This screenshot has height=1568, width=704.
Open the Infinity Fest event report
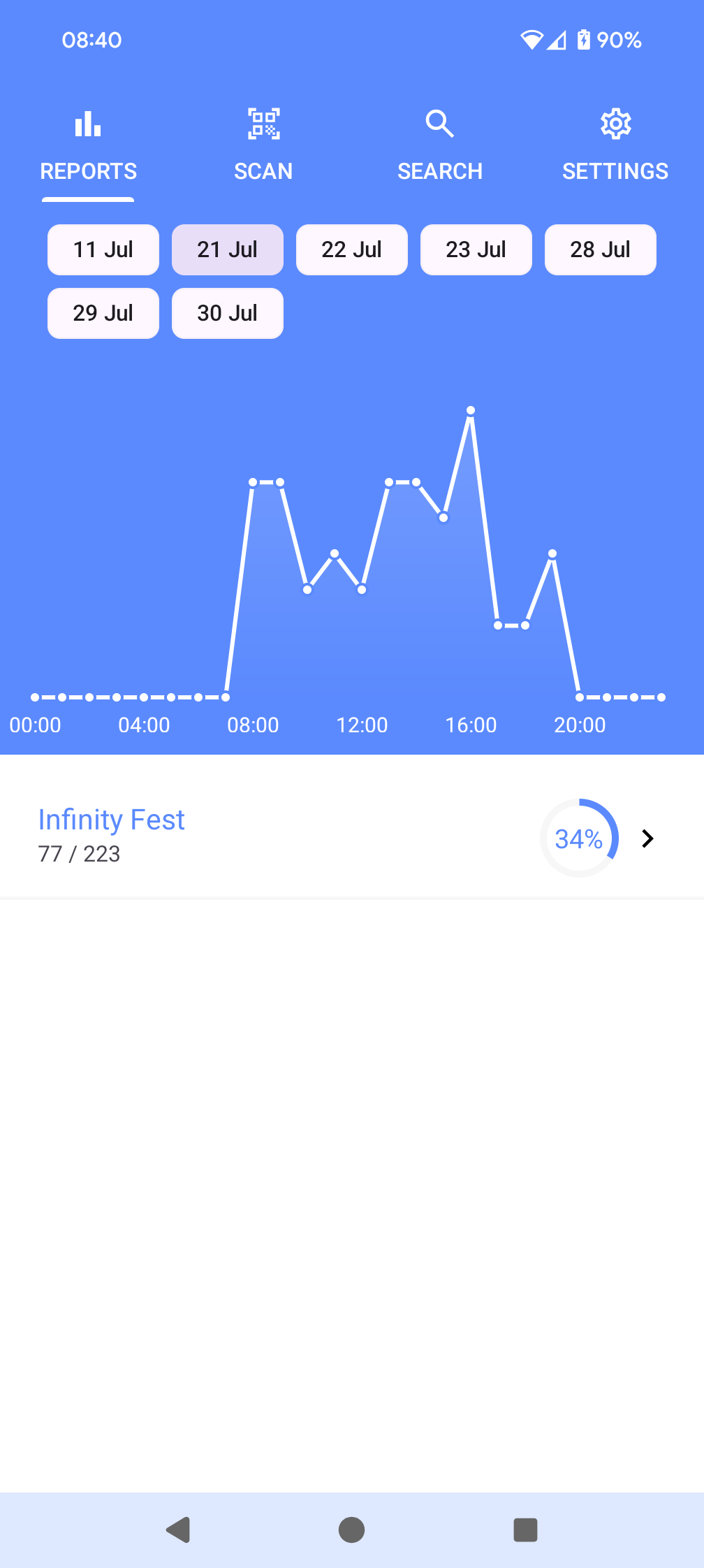[x=349, y=836]
